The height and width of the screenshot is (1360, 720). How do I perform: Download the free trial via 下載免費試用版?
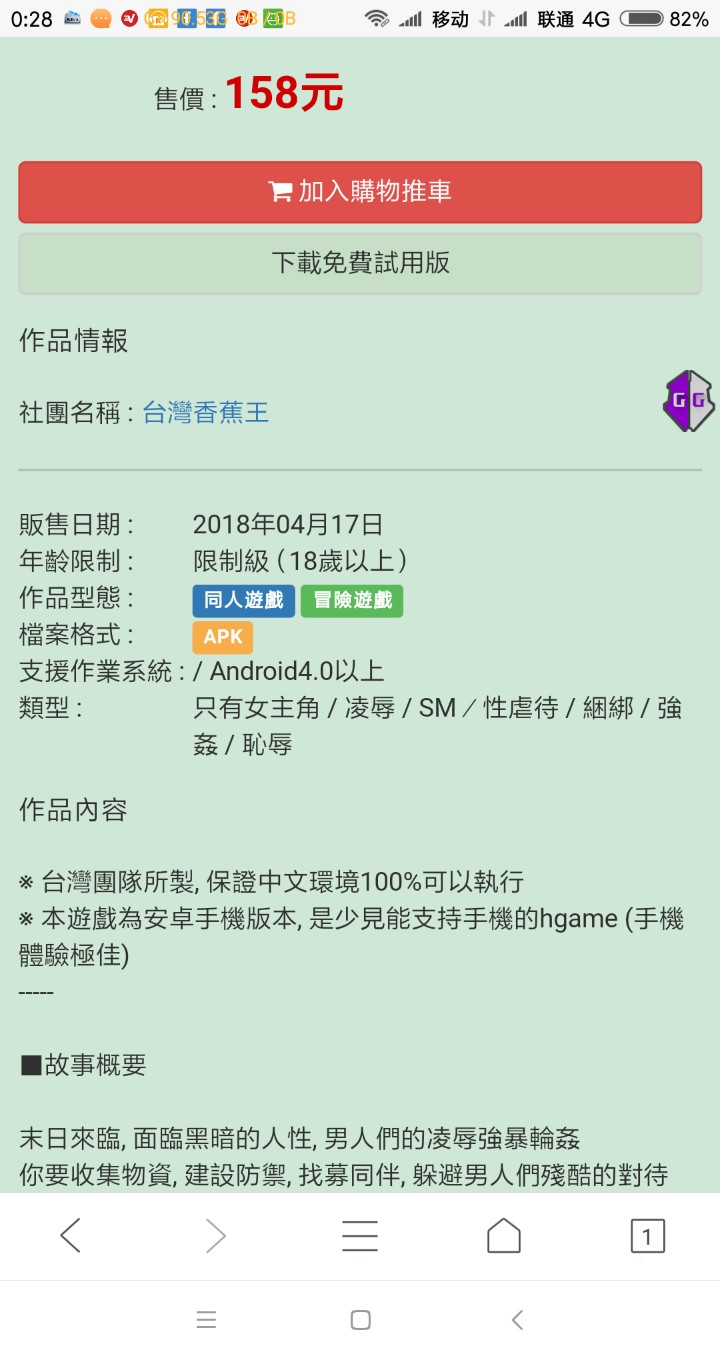pyautogui.click(x=360, y=263)
